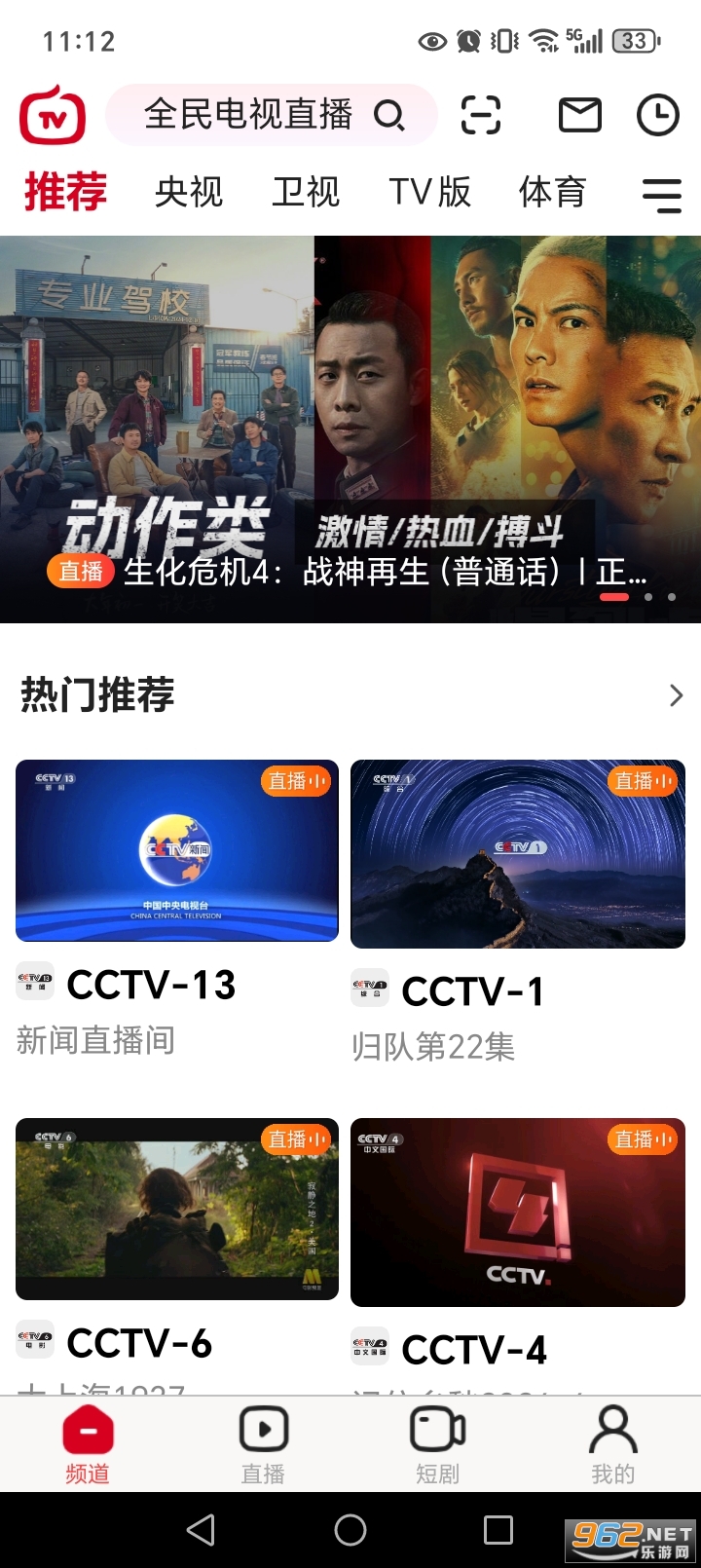Image resolution: width=701 pixels, height=1568 pixels.
Task: Tap the search magnifier icon
Action: pos(389,115)
